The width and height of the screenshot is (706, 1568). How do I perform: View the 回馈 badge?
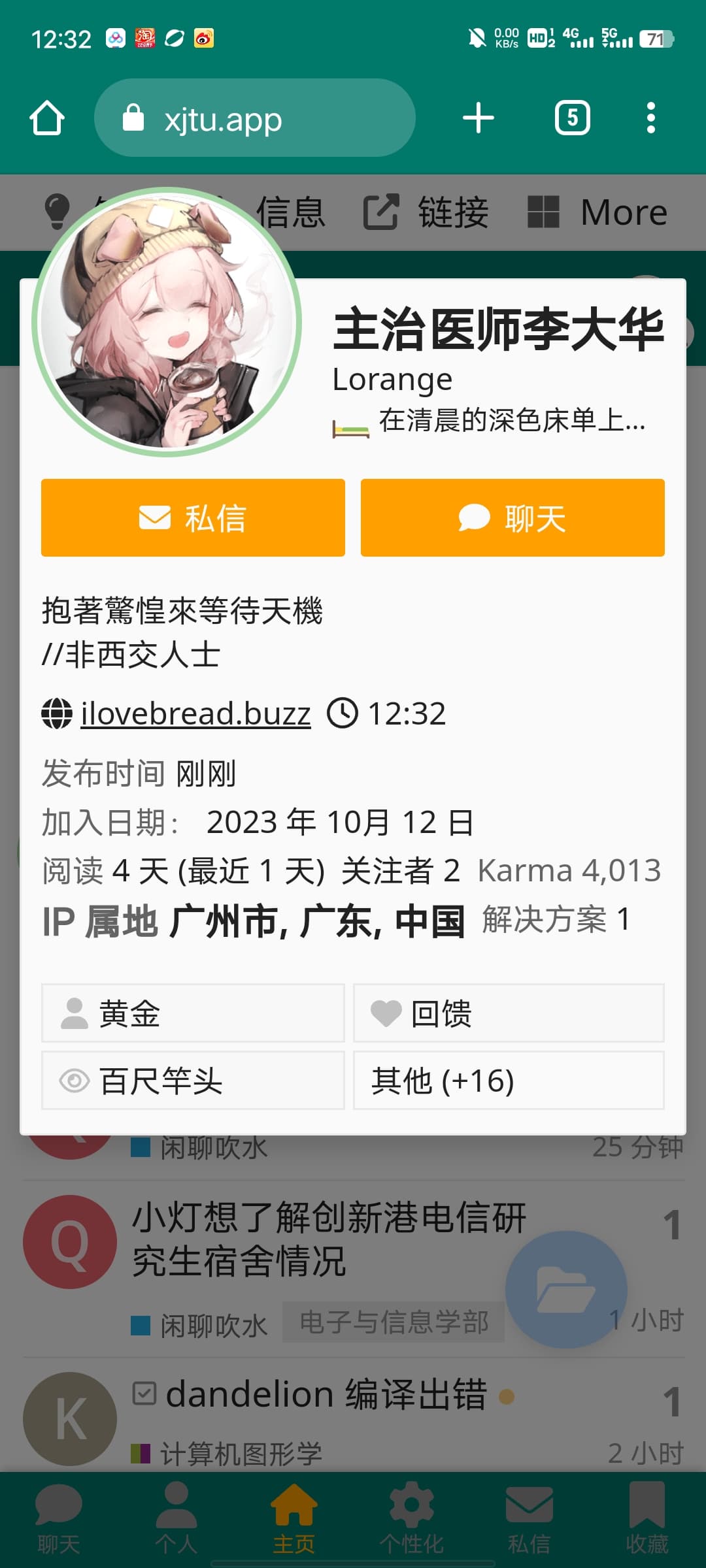pos(509,1013)
